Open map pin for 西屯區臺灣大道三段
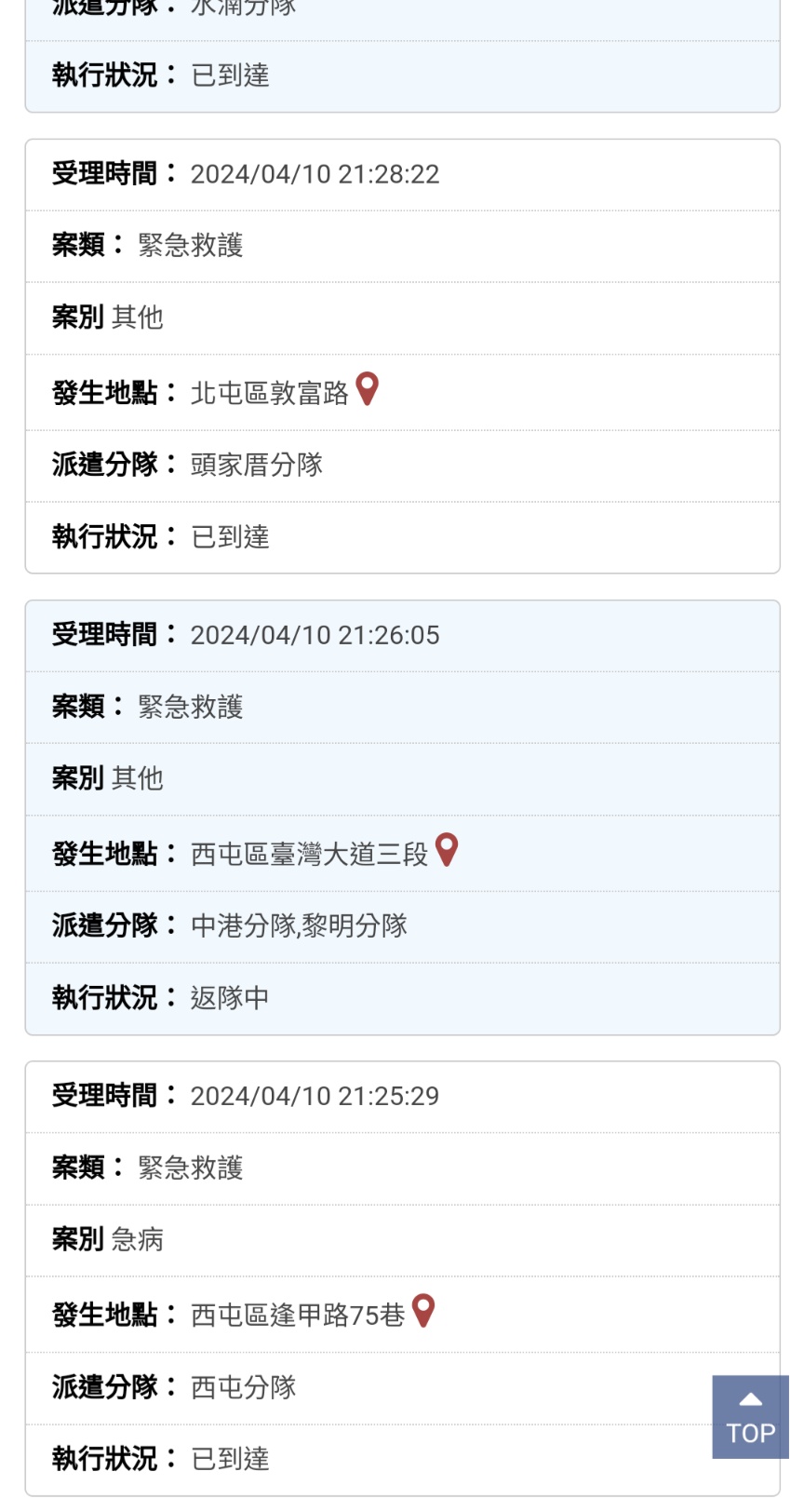 [447, 849]
